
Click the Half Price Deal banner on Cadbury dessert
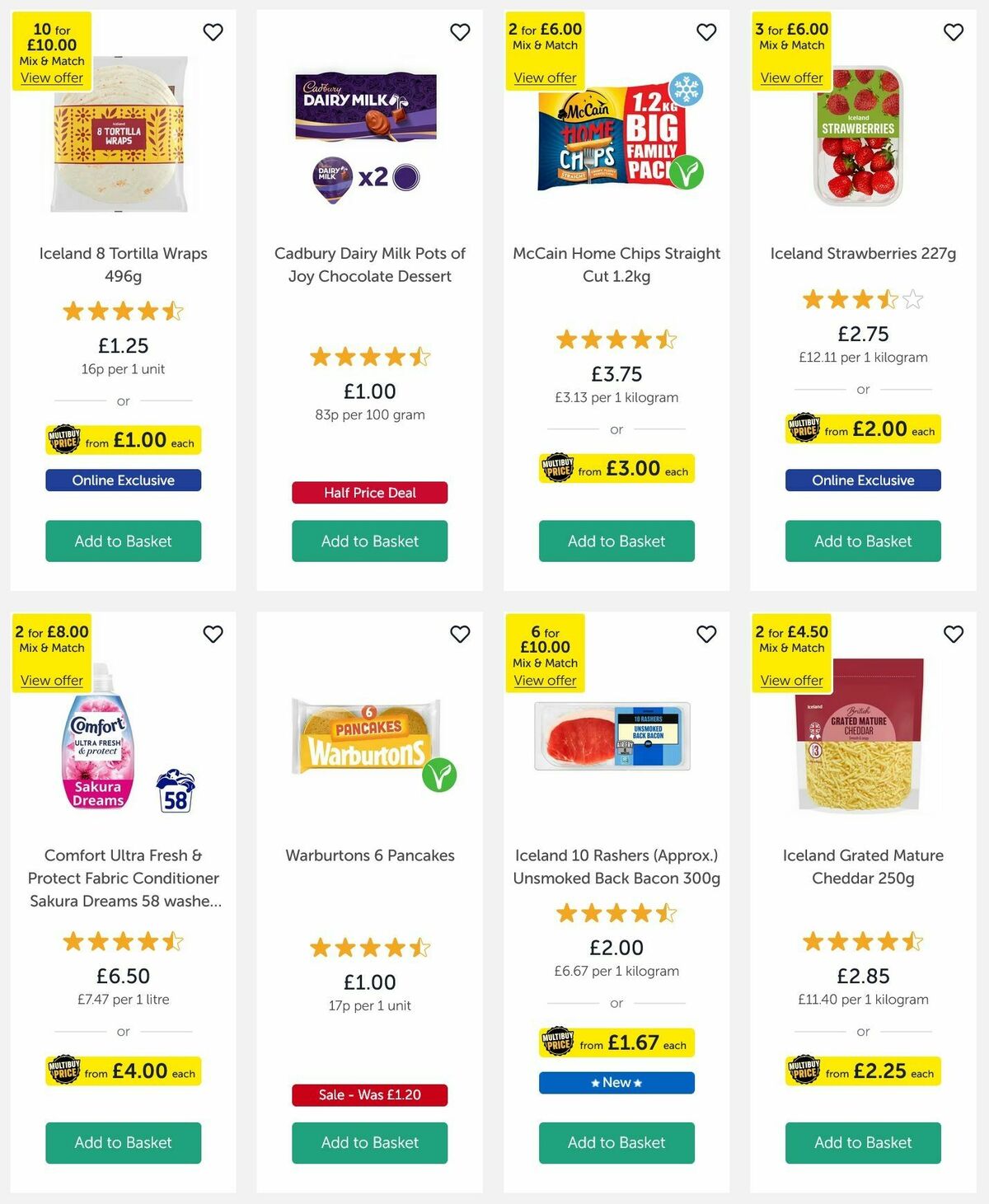click(369, 492)
